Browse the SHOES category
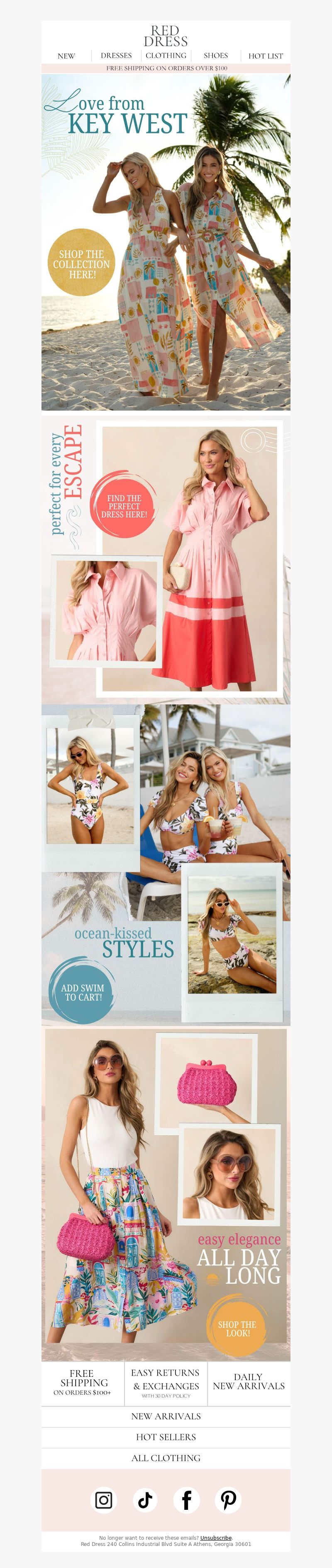 click(x=216, y=55)
